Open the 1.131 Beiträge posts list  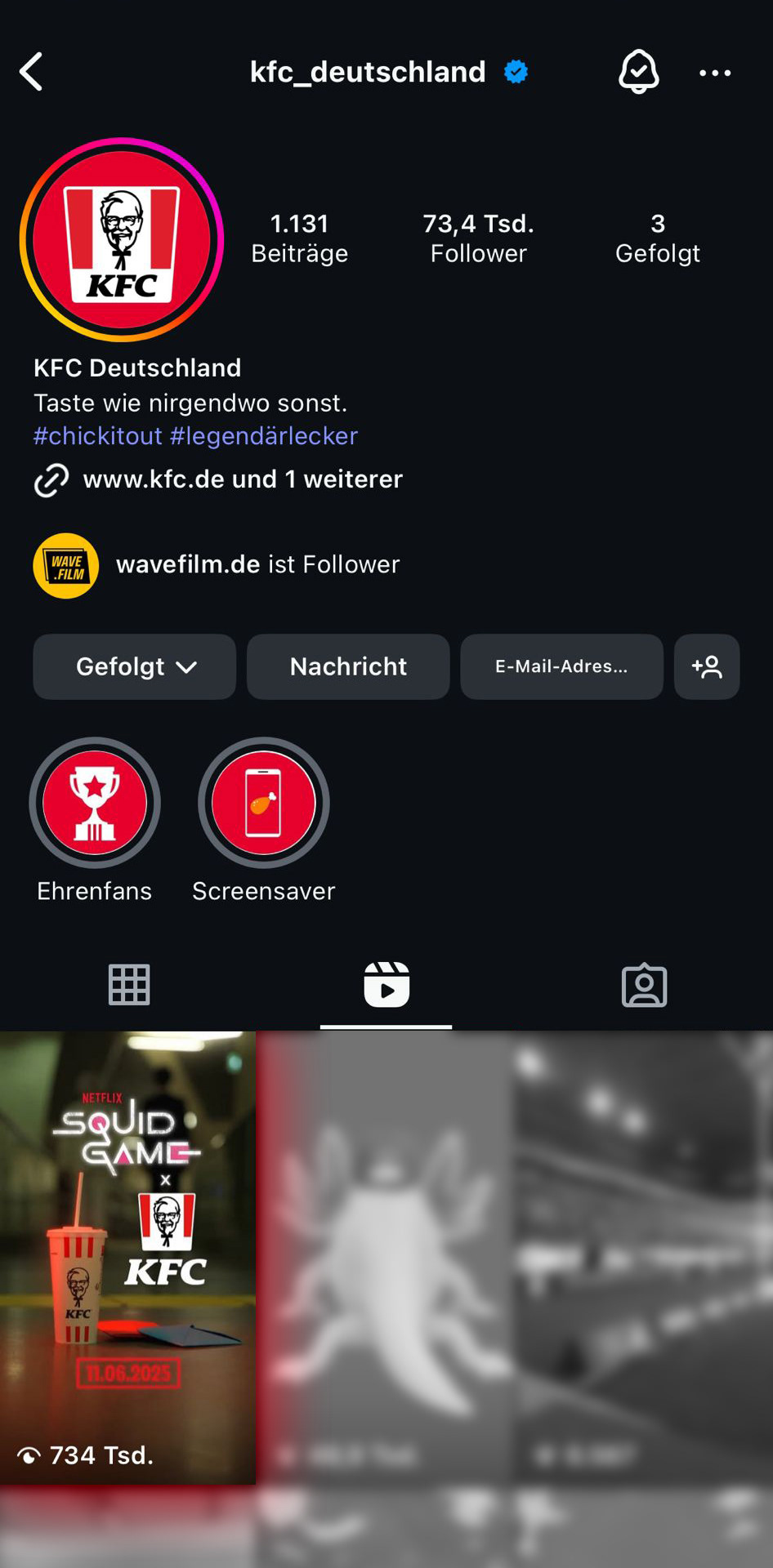pyautogui.click(x=299, y=238)
